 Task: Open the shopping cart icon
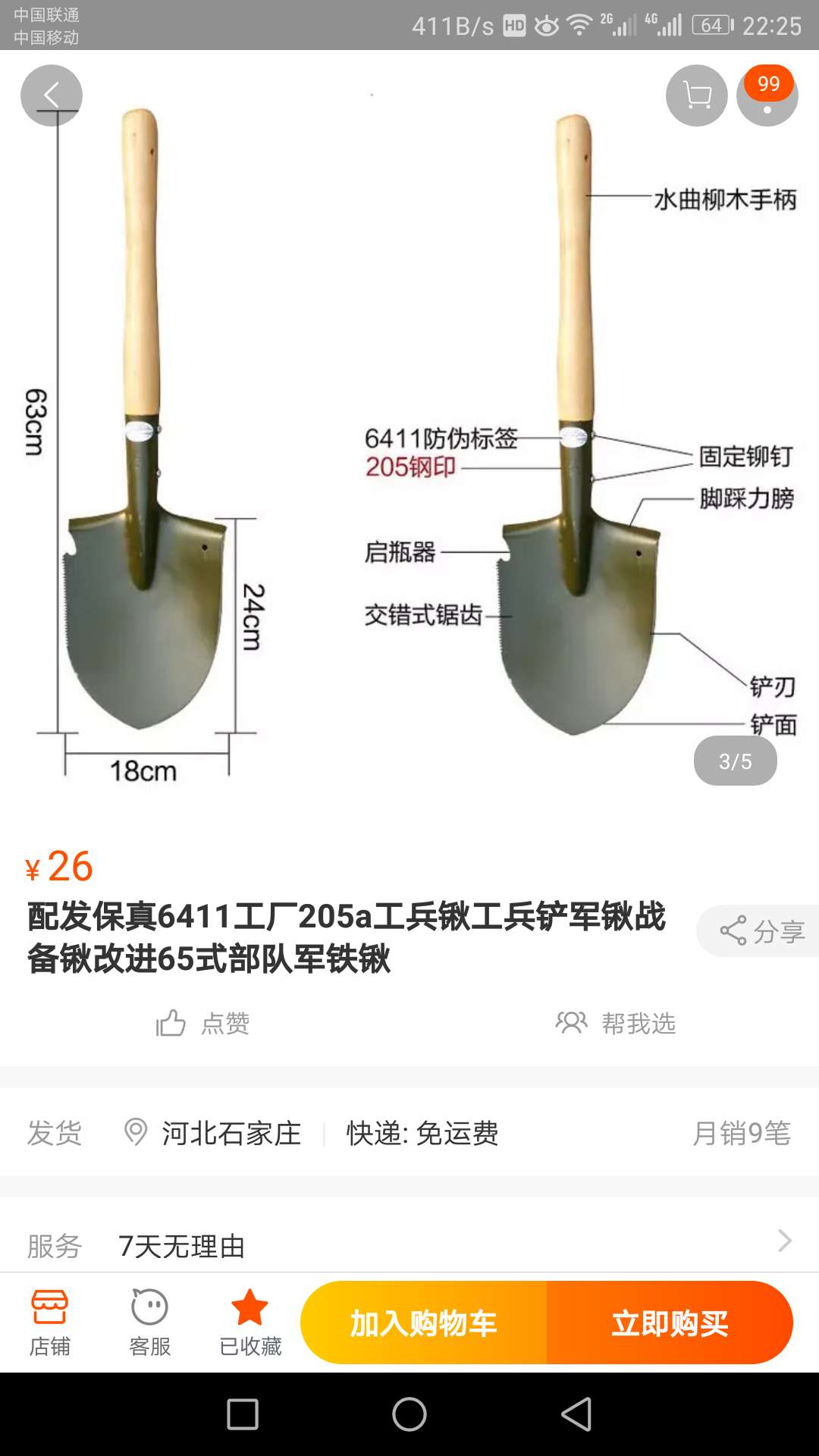coord(696,96)
